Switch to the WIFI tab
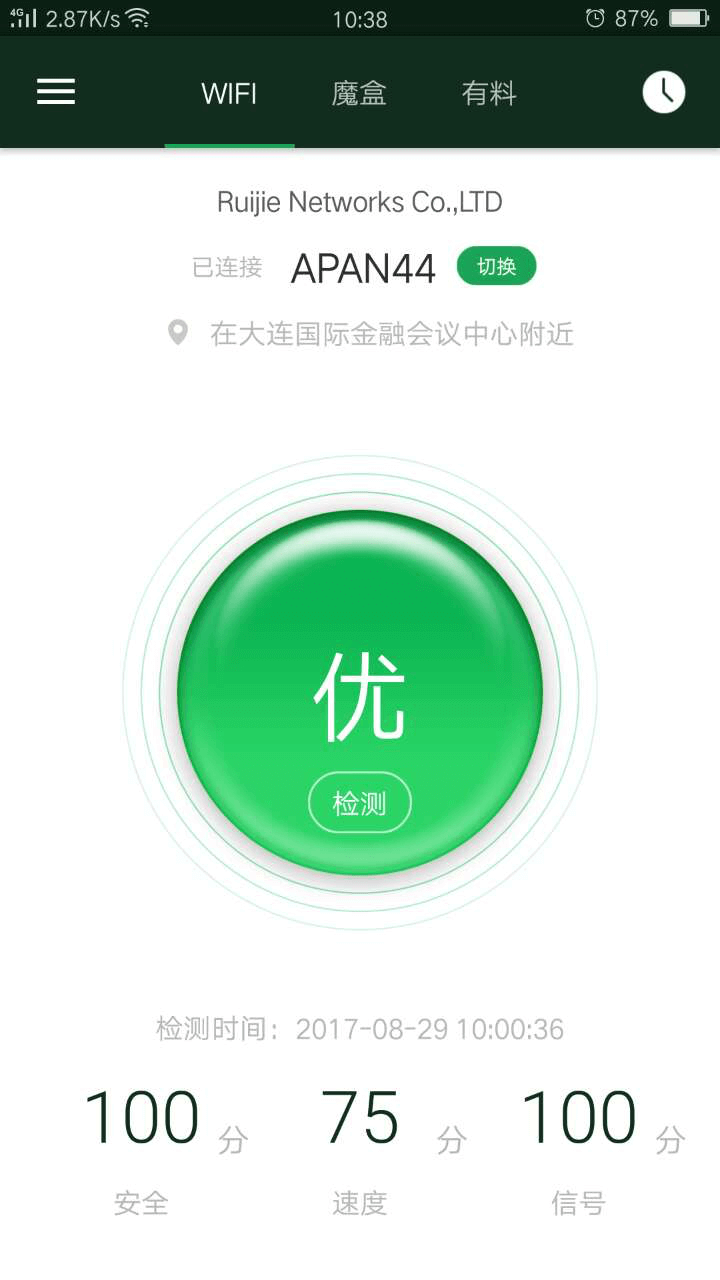 point(229,94)
